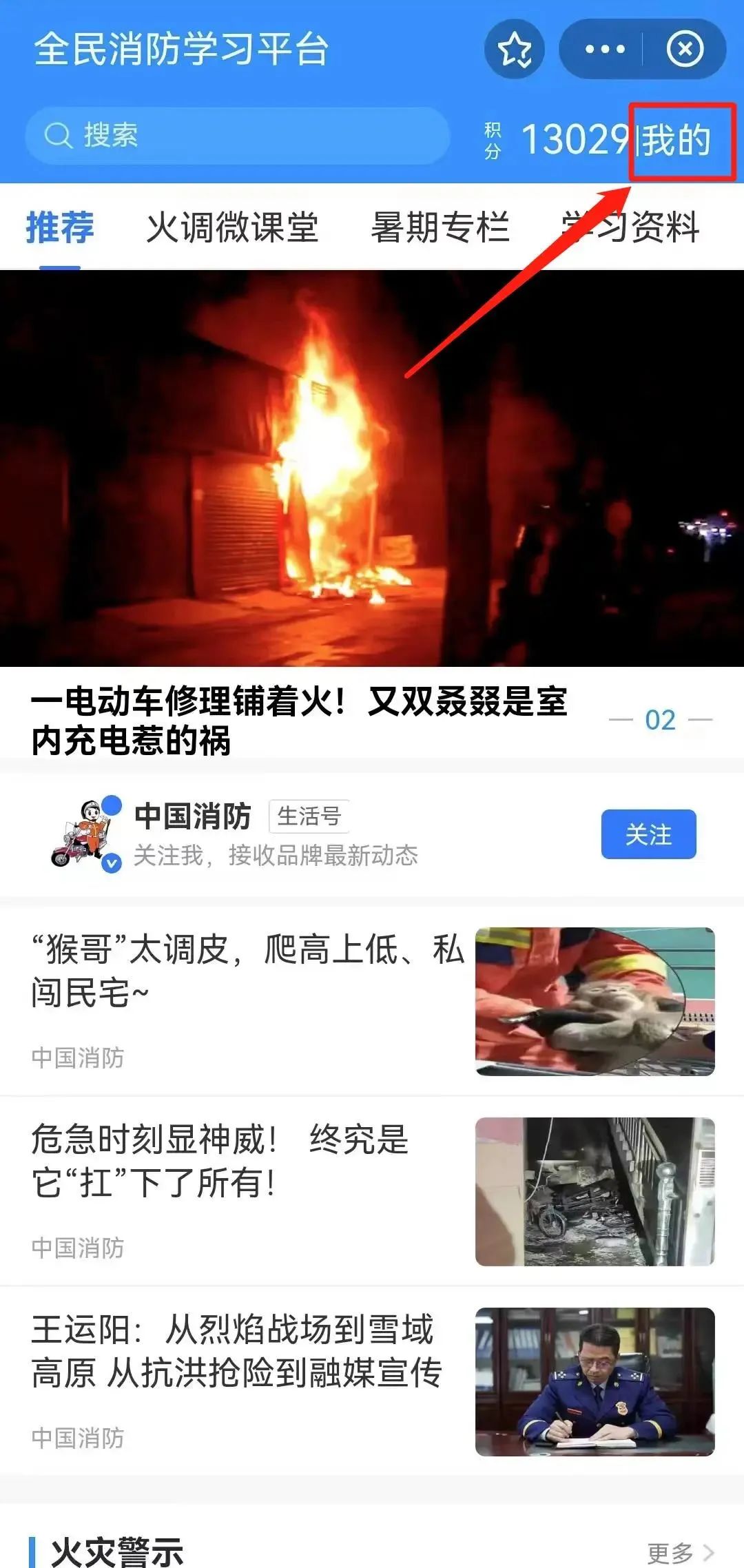Open the 危急时刻显神威 article
The height and width of the screenshot is (1568, 744).
(x=220, y=1161)
